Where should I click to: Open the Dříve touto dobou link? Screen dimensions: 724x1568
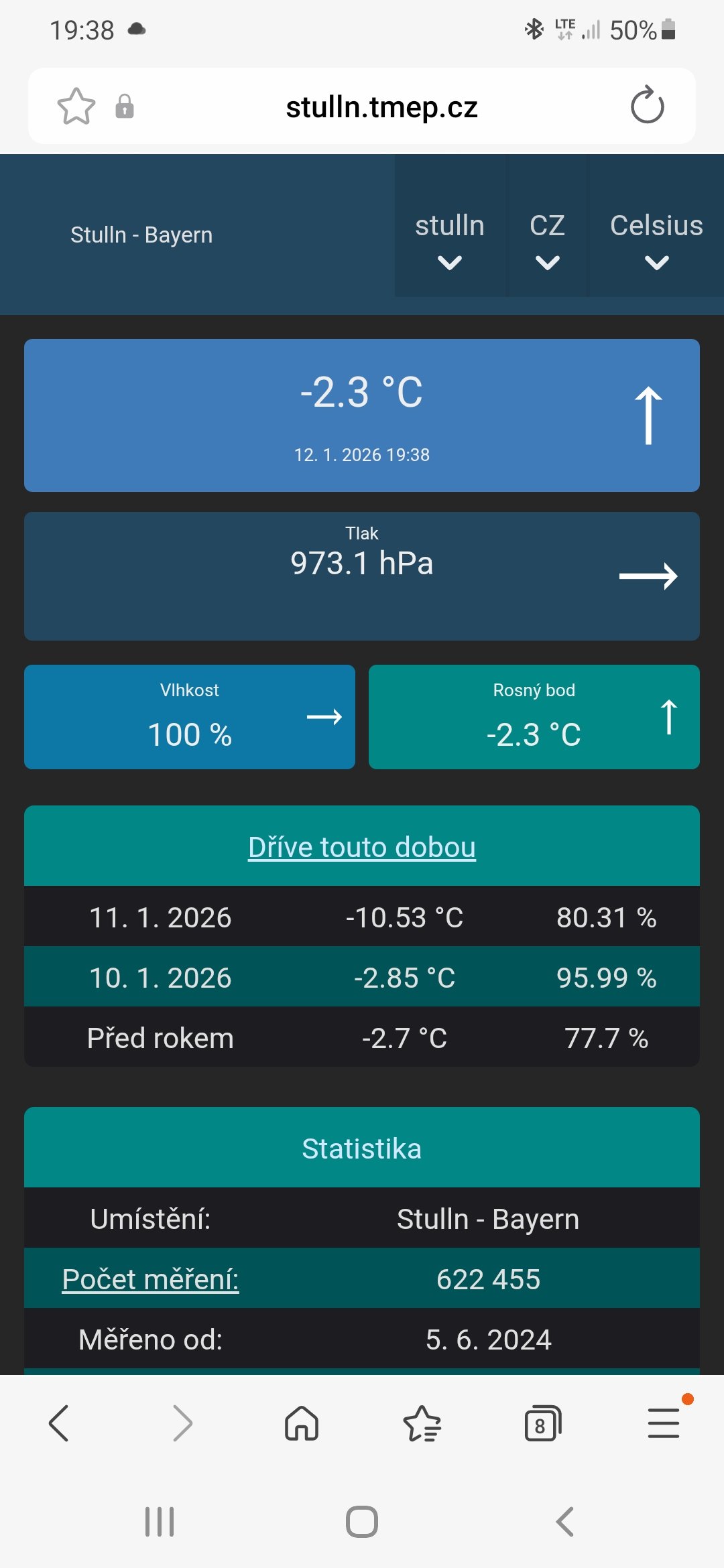[x=362, y=847]
